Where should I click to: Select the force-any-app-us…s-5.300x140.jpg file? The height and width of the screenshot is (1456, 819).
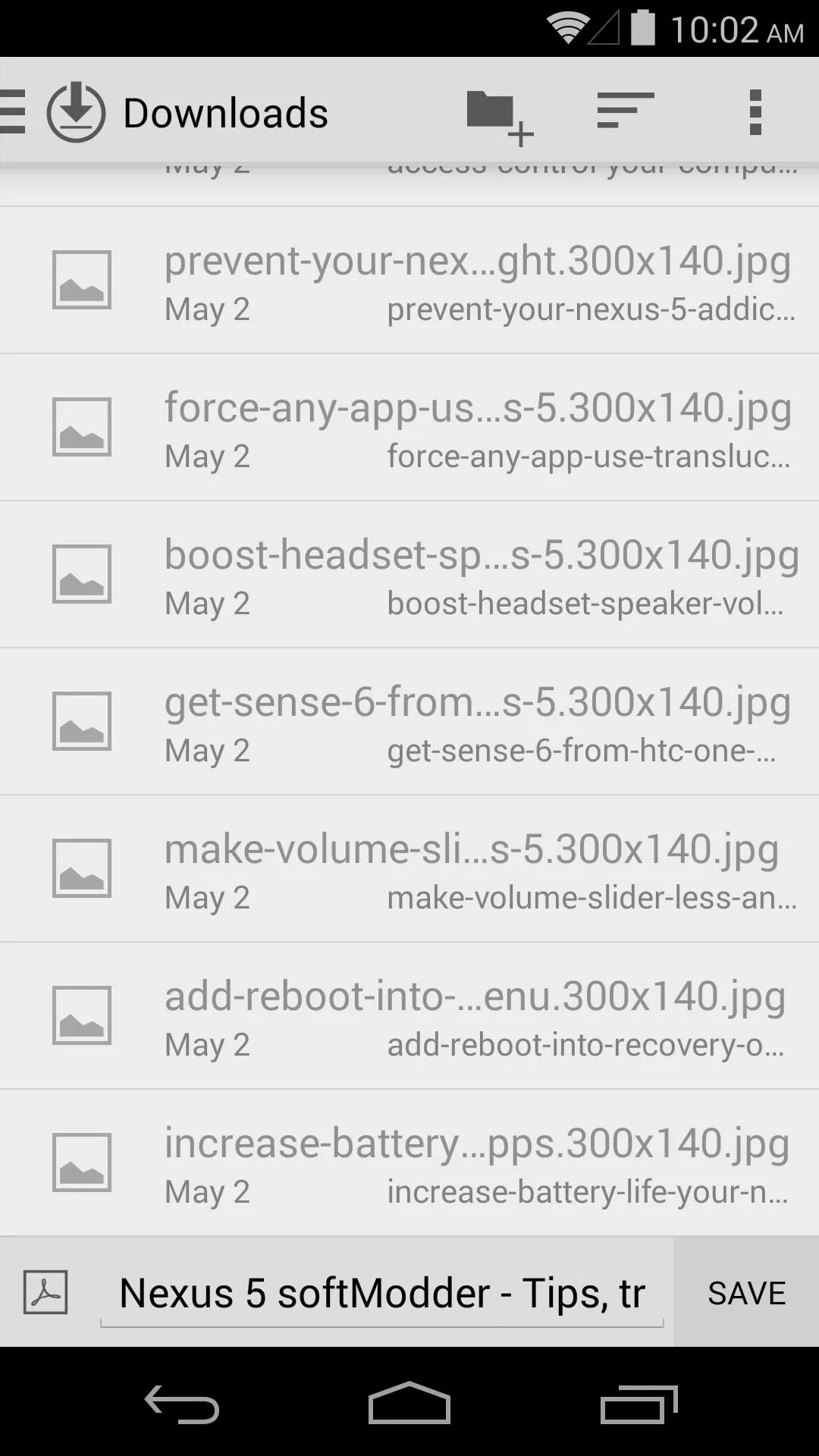409,427
